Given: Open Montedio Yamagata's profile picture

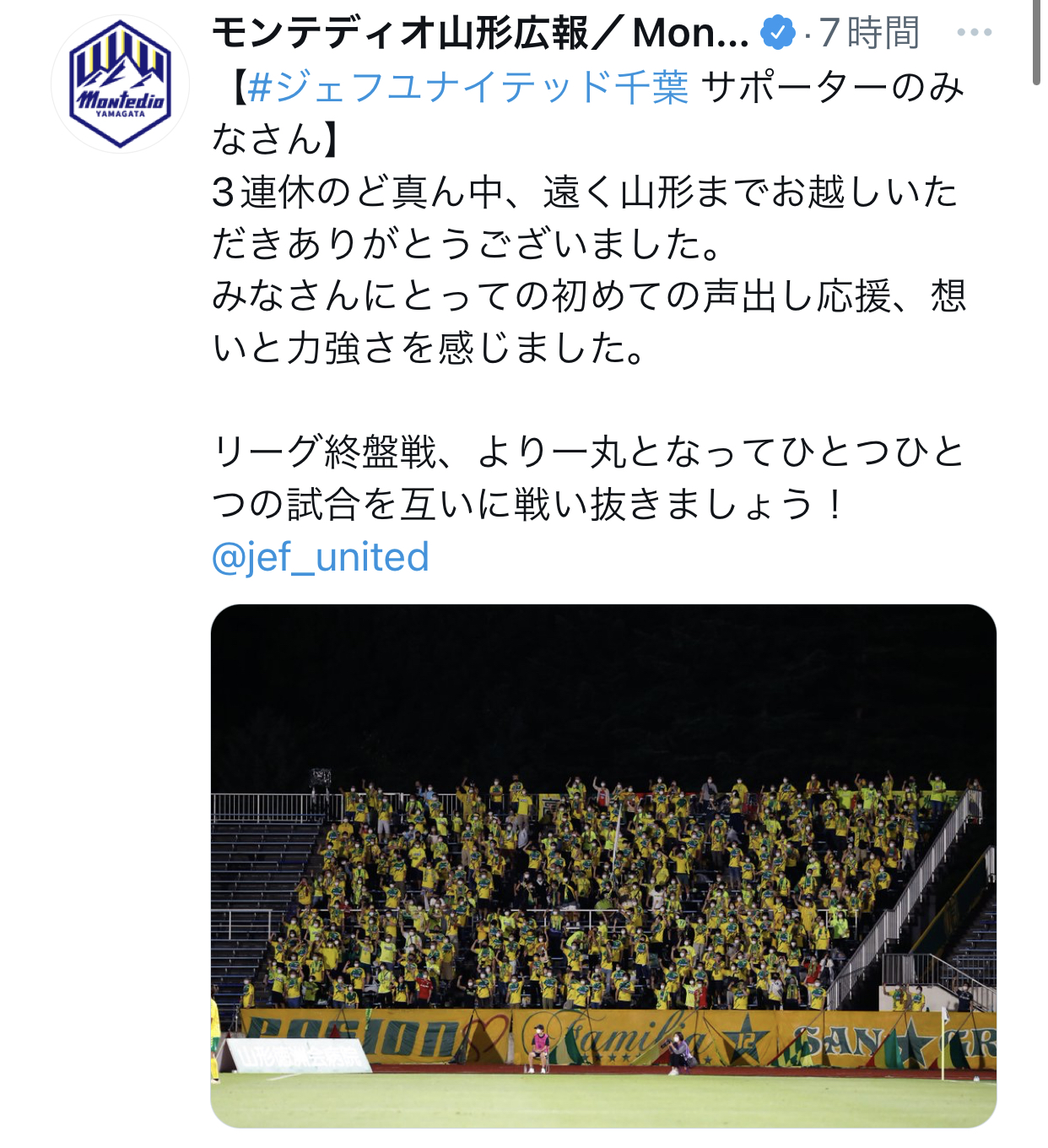Looking at the screenshot, I should (121, 84).
